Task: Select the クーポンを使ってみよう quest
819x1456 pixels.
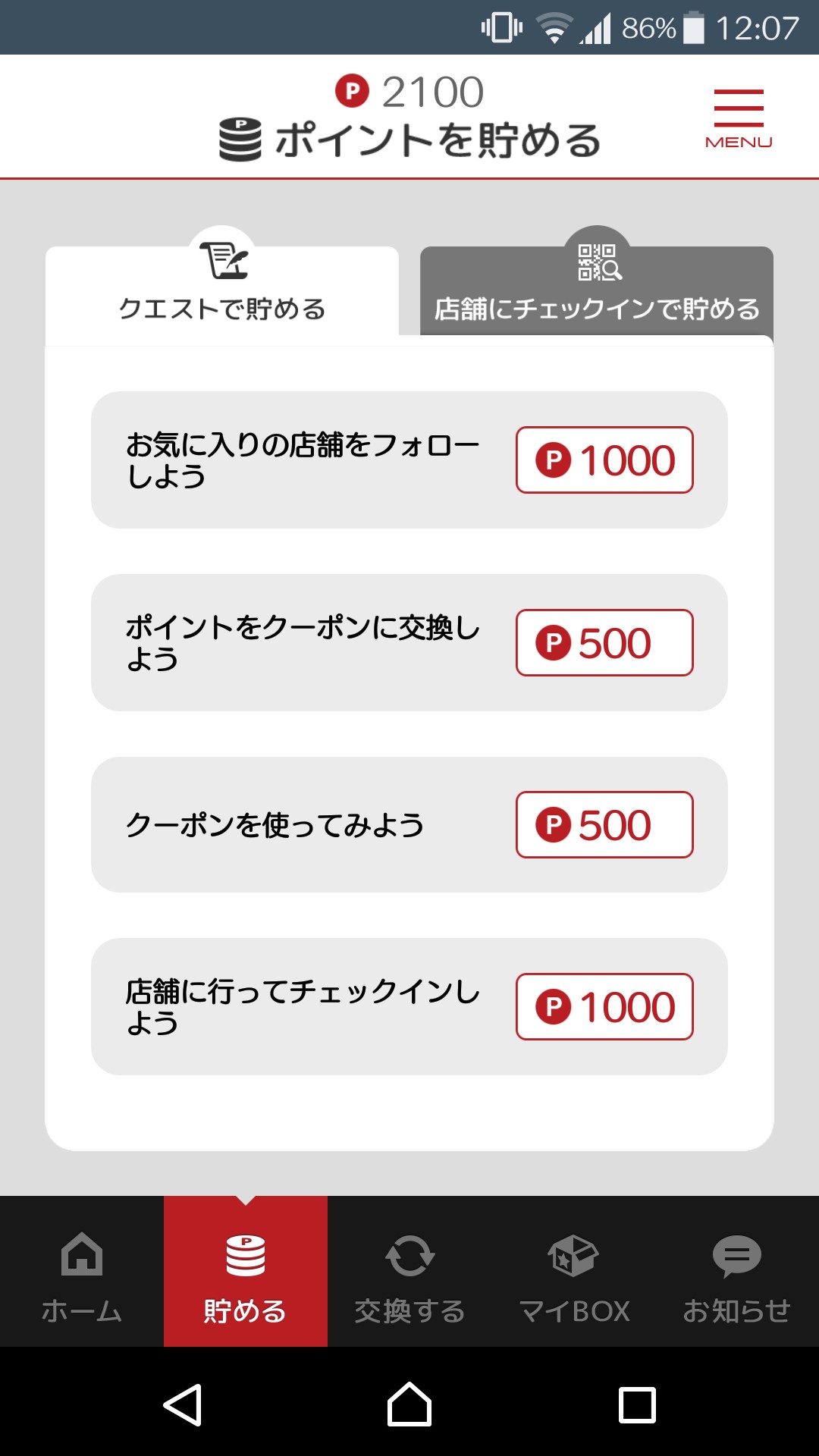Action: pos(409,824)
